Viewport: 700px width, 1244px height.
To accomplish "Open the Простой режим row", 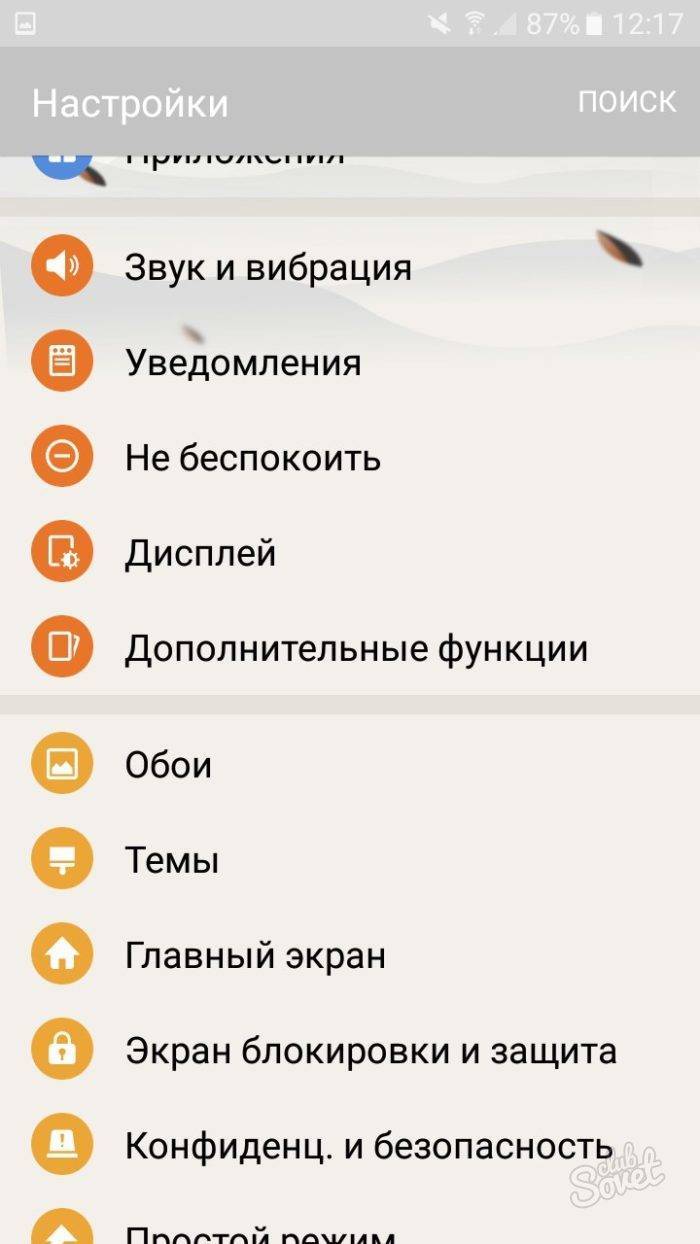I will (260, 1232).
